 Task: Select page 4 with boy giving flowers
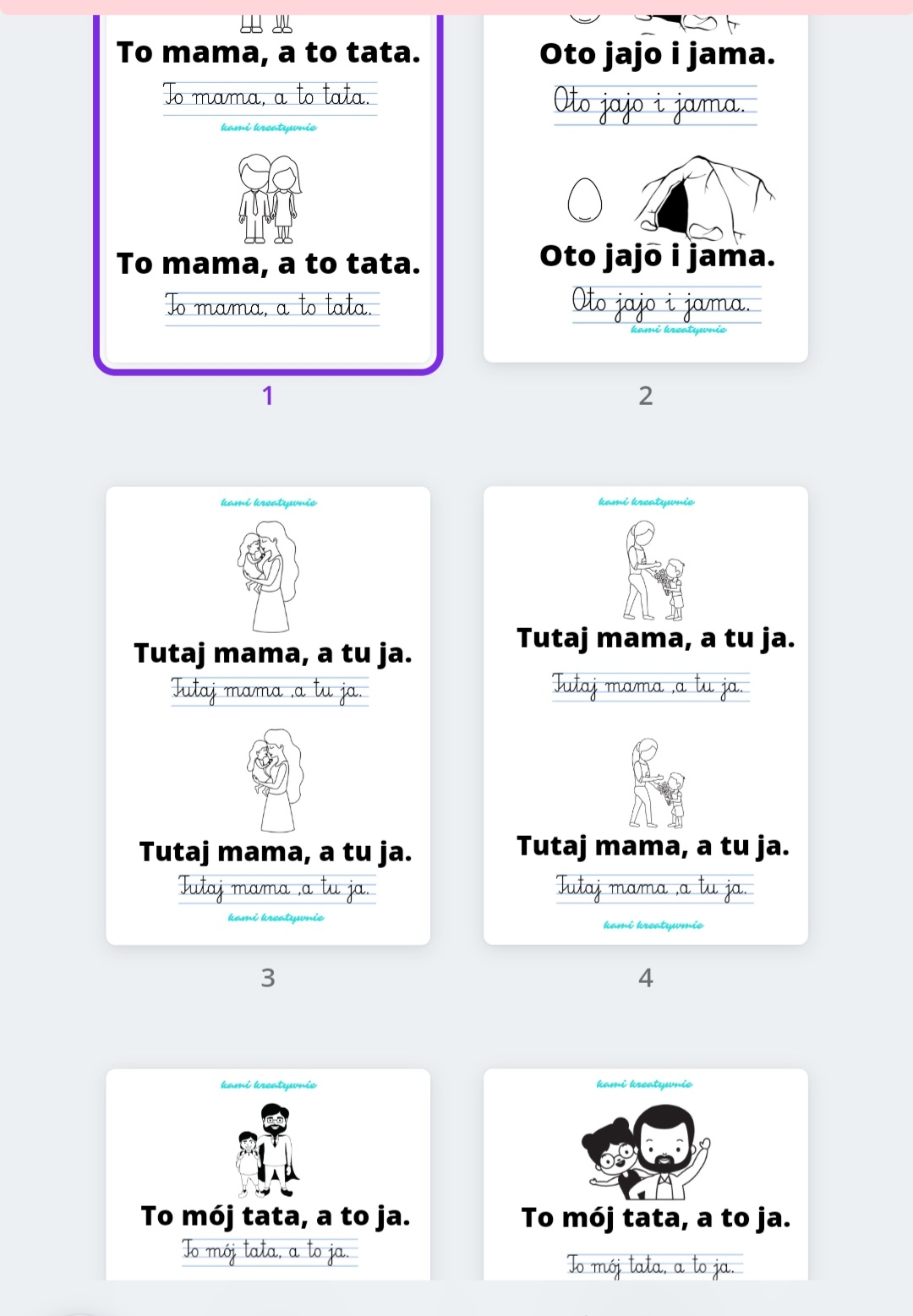pos(645,715)
